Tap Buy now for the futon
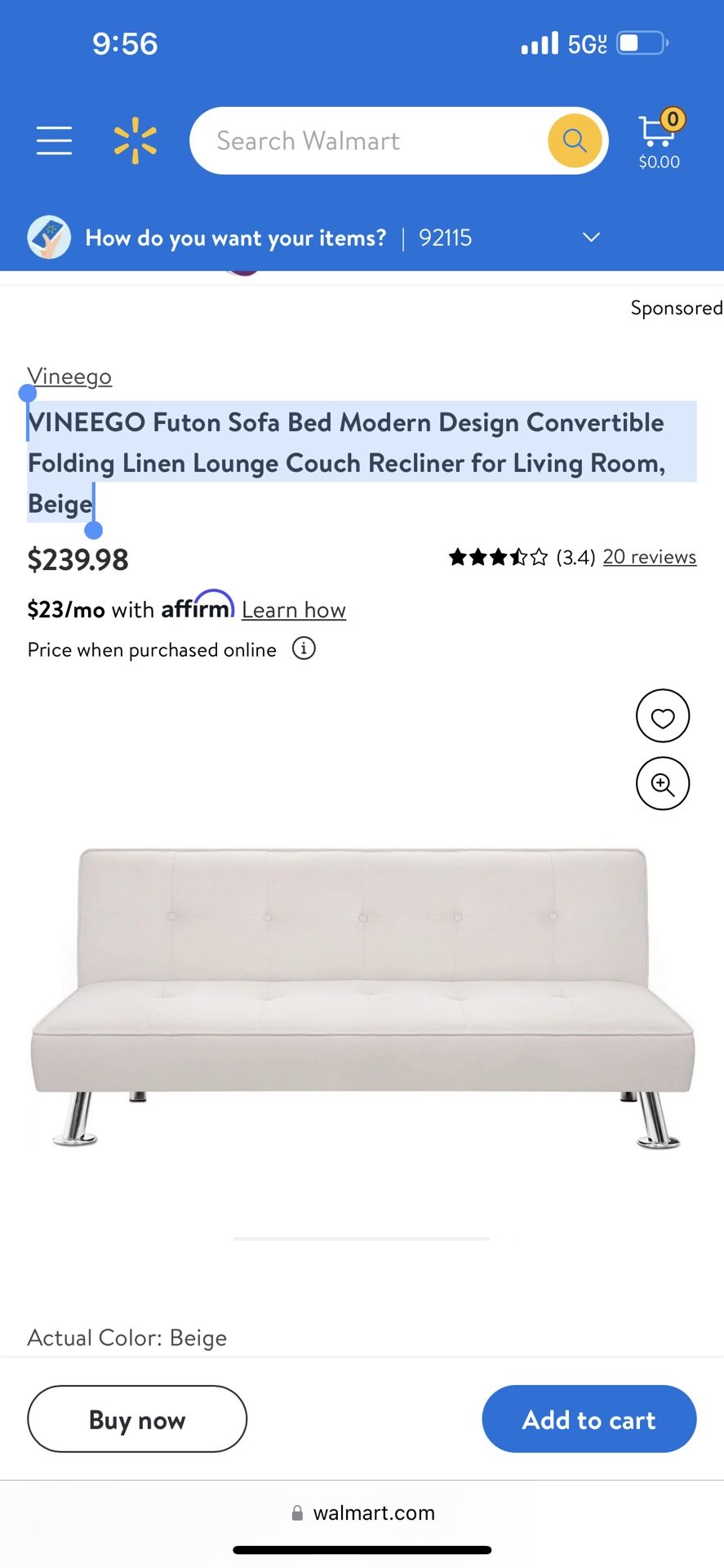This screenshot has width=724, height=1568. 136,1419
